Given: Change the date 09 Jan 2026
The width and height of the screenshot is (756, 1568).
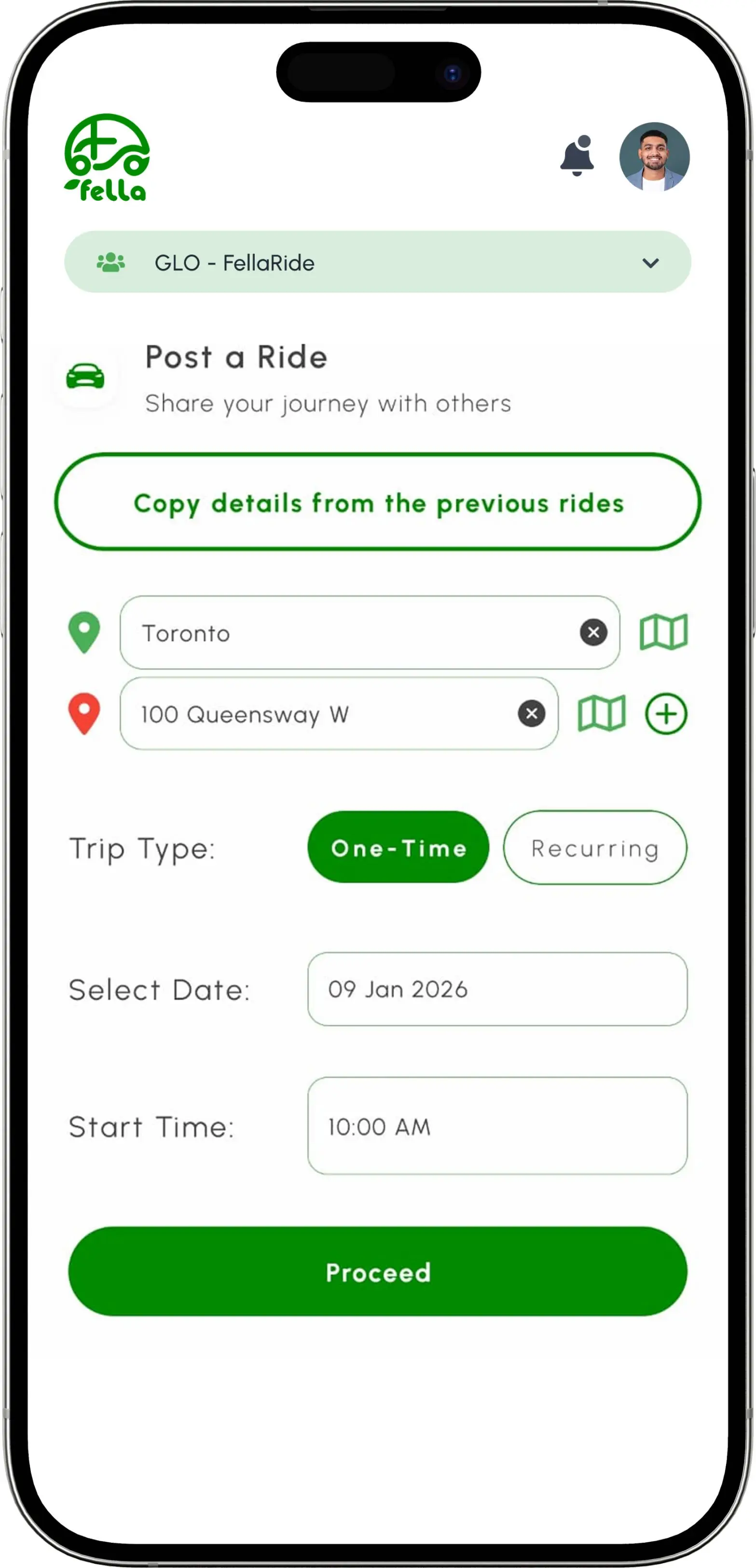Looking at the screenshot, I should (497, 989).
